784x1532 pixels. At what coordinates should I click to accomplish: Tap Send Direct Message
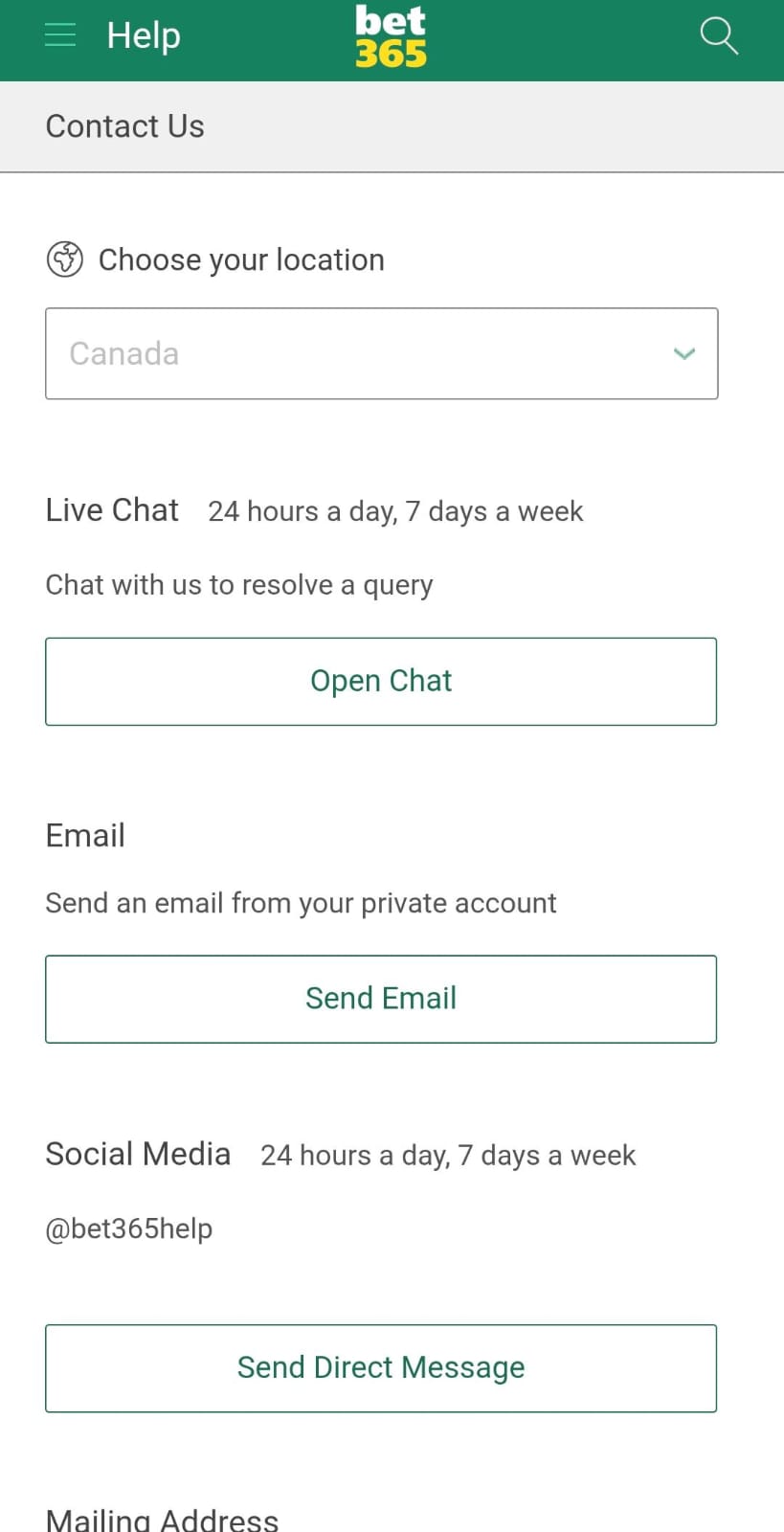381,1368
